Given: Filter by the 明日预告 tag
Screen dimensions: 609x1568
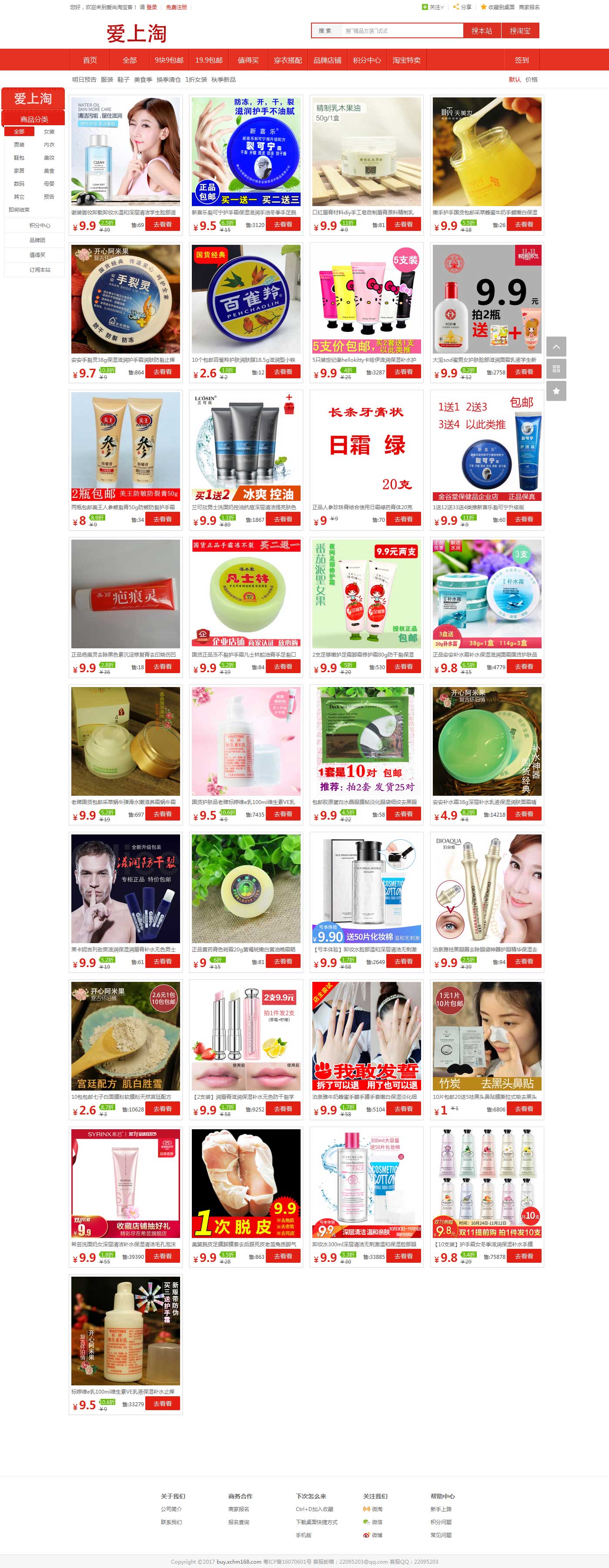Looking at the screenshot, I should point(84,80).
